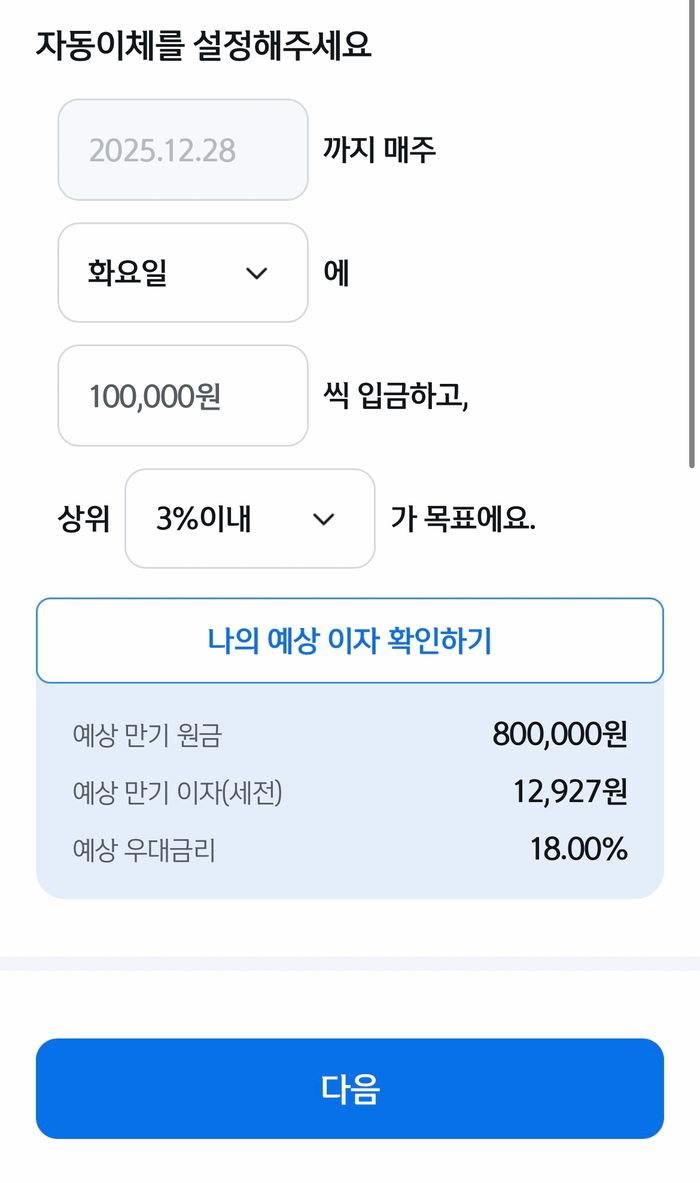
Task: Expand the 3%이내 target rank dropdown
Action: click(249, 519)
